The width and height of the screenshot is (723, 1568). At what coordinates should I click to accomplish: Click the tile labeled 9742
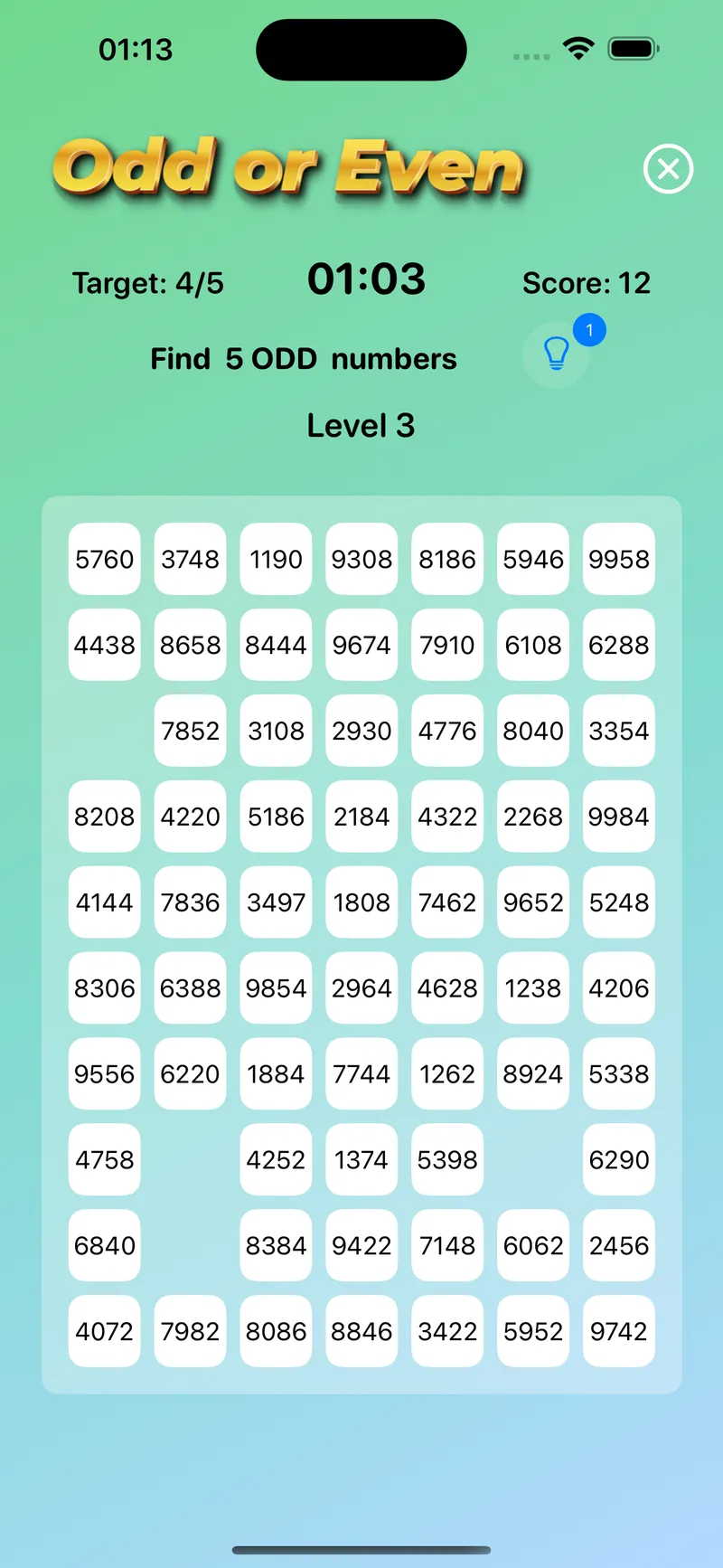coord(618,1331)
